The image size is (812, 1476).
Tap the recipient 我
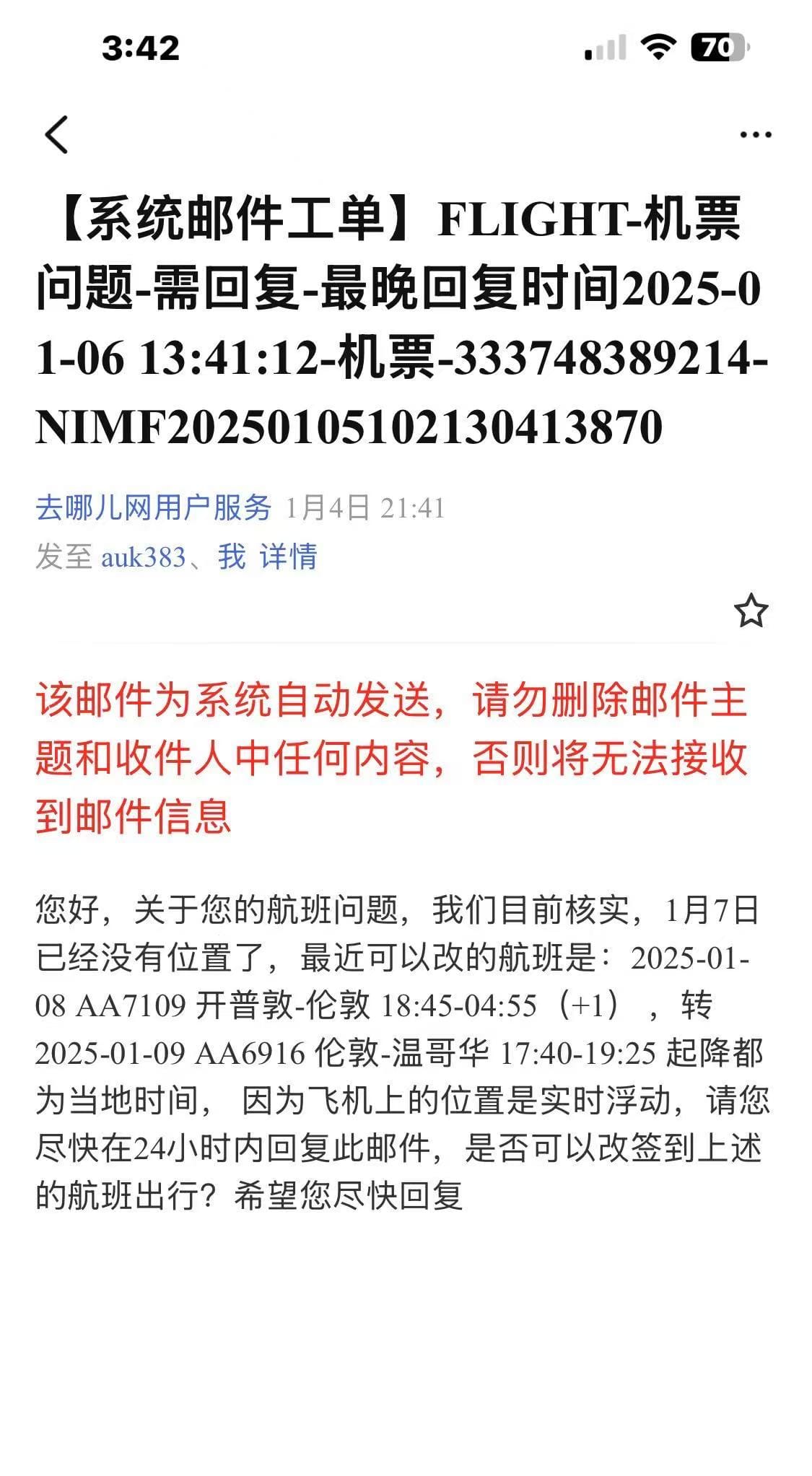[x=232, y=557]
